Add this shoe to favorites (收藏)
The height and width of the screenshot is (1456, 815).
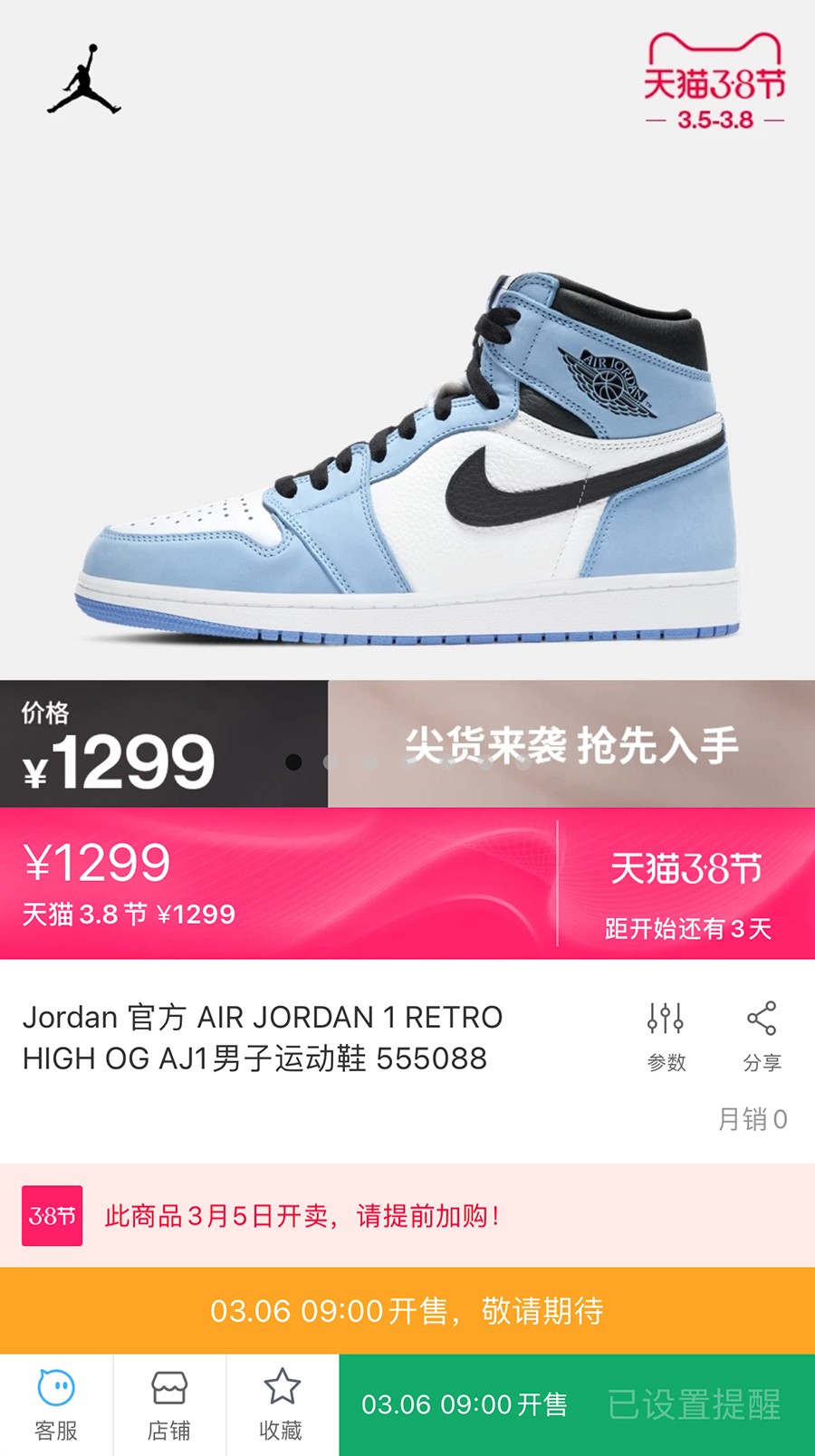(x=282, y=1404)
